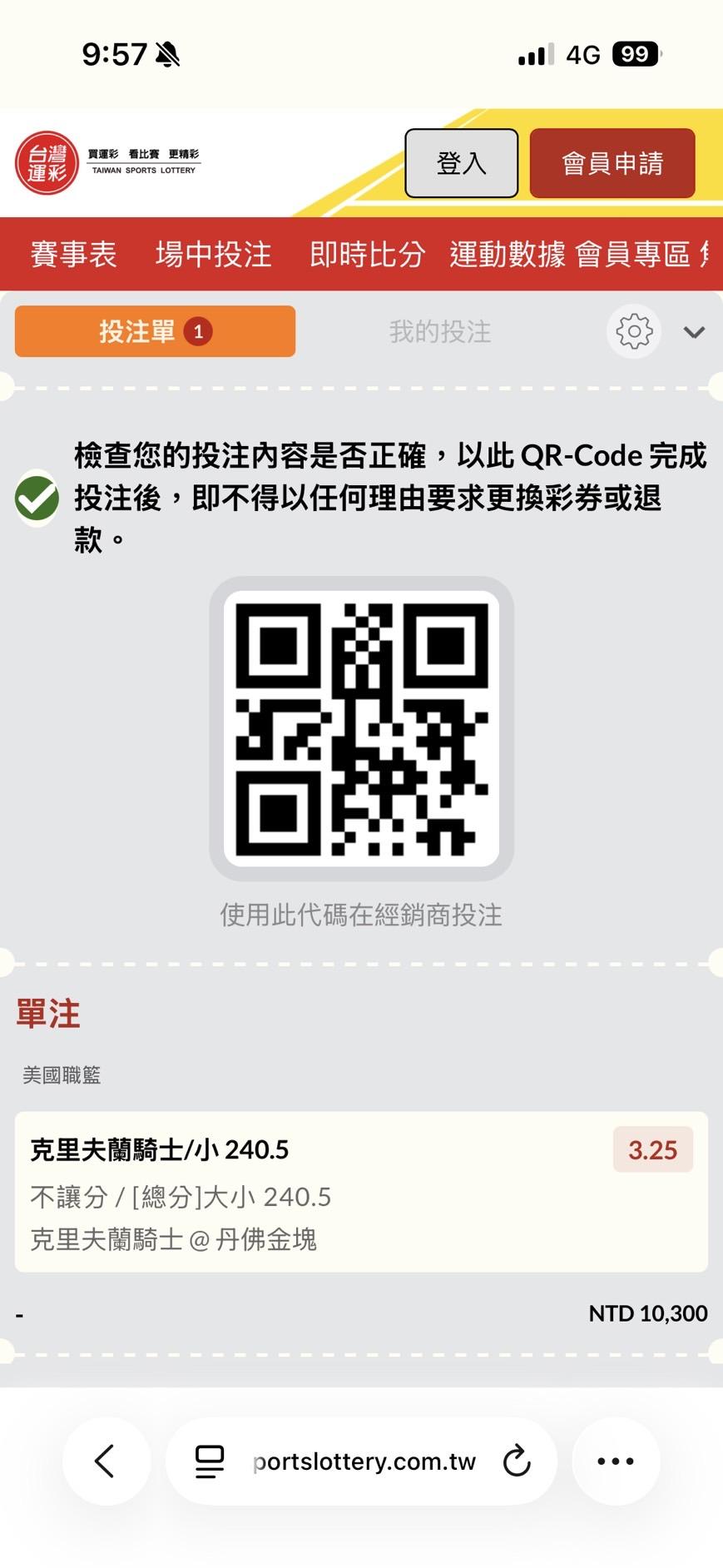Switch to 我的投注 tab
Viewport: 723px width, 1568px height.
(439, 331)
